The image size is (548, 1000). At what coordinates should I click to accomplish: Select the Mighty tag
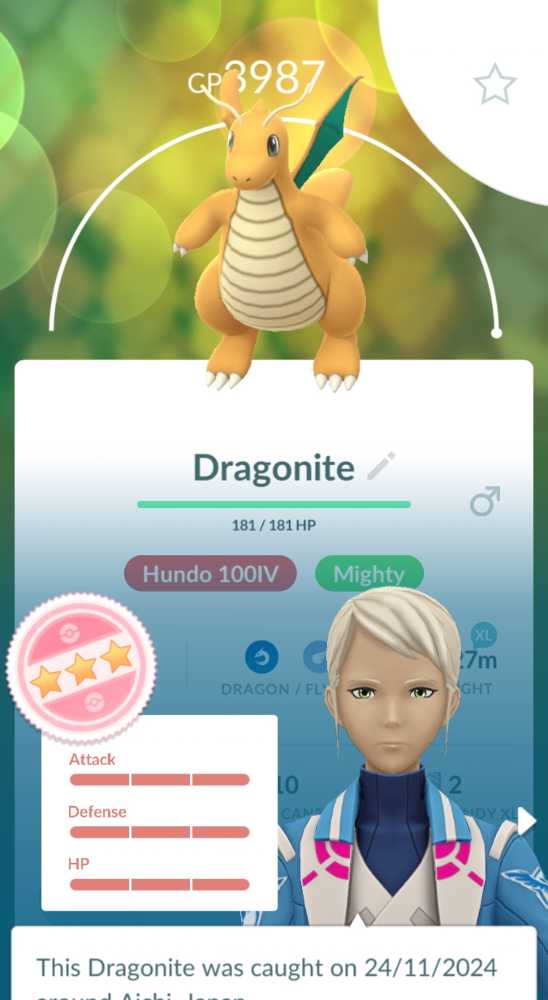click(x=369, y=574)
